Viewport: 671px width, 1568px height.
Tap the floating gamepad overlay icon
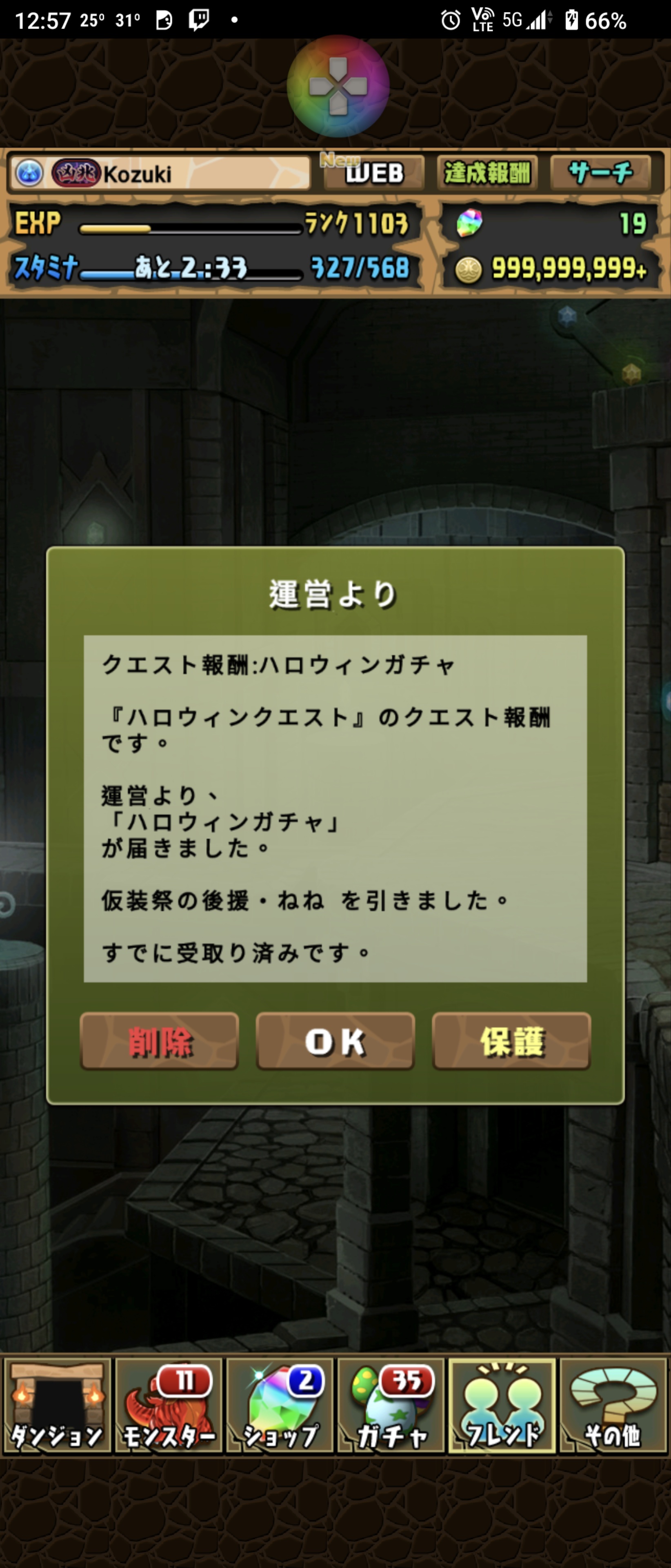click(x=338, y=86)
